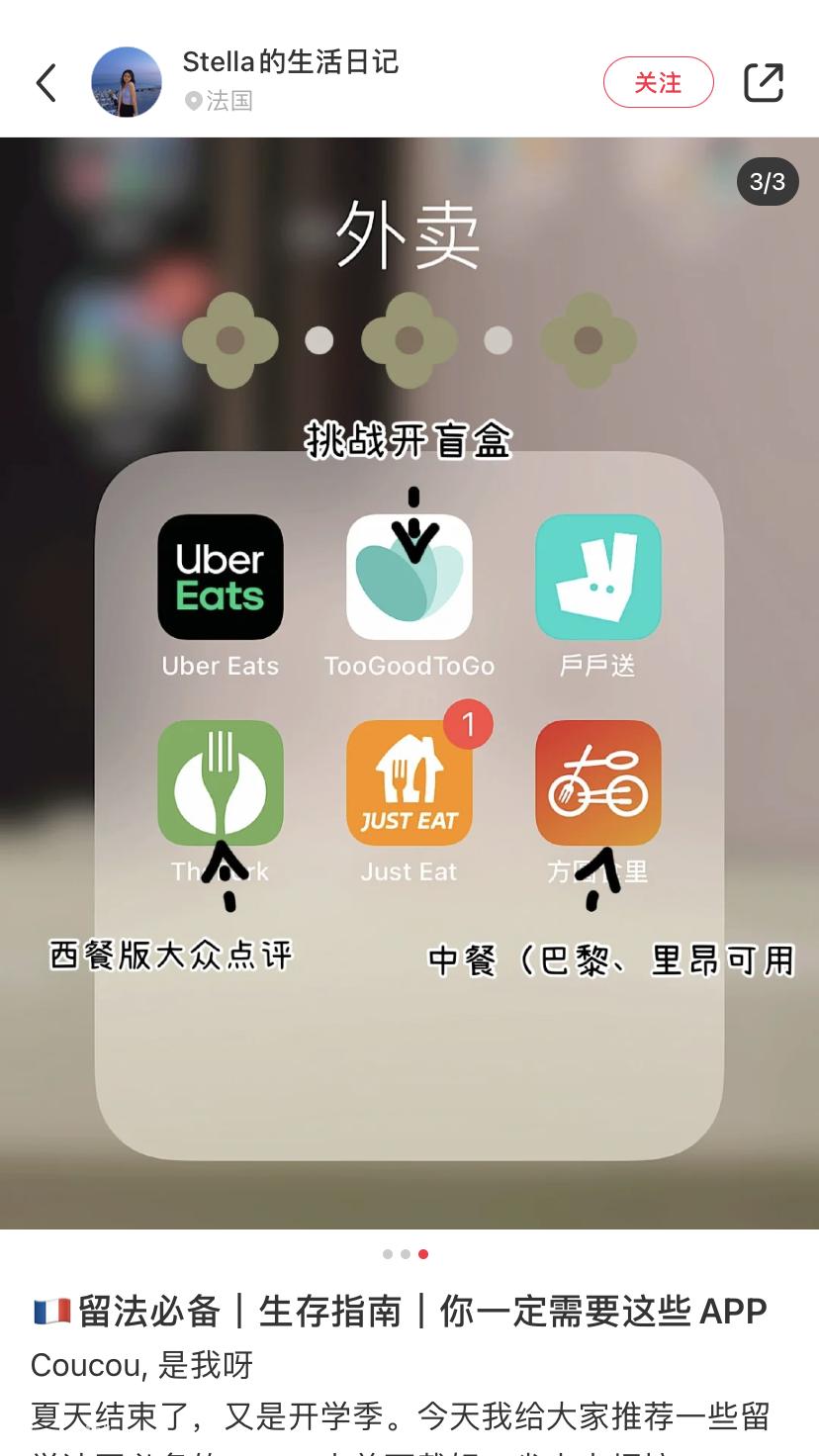This screenshot has height=1456, width=819.
Task: Launch TooGoodToGo from the folder
Action: tap(409, 577)
